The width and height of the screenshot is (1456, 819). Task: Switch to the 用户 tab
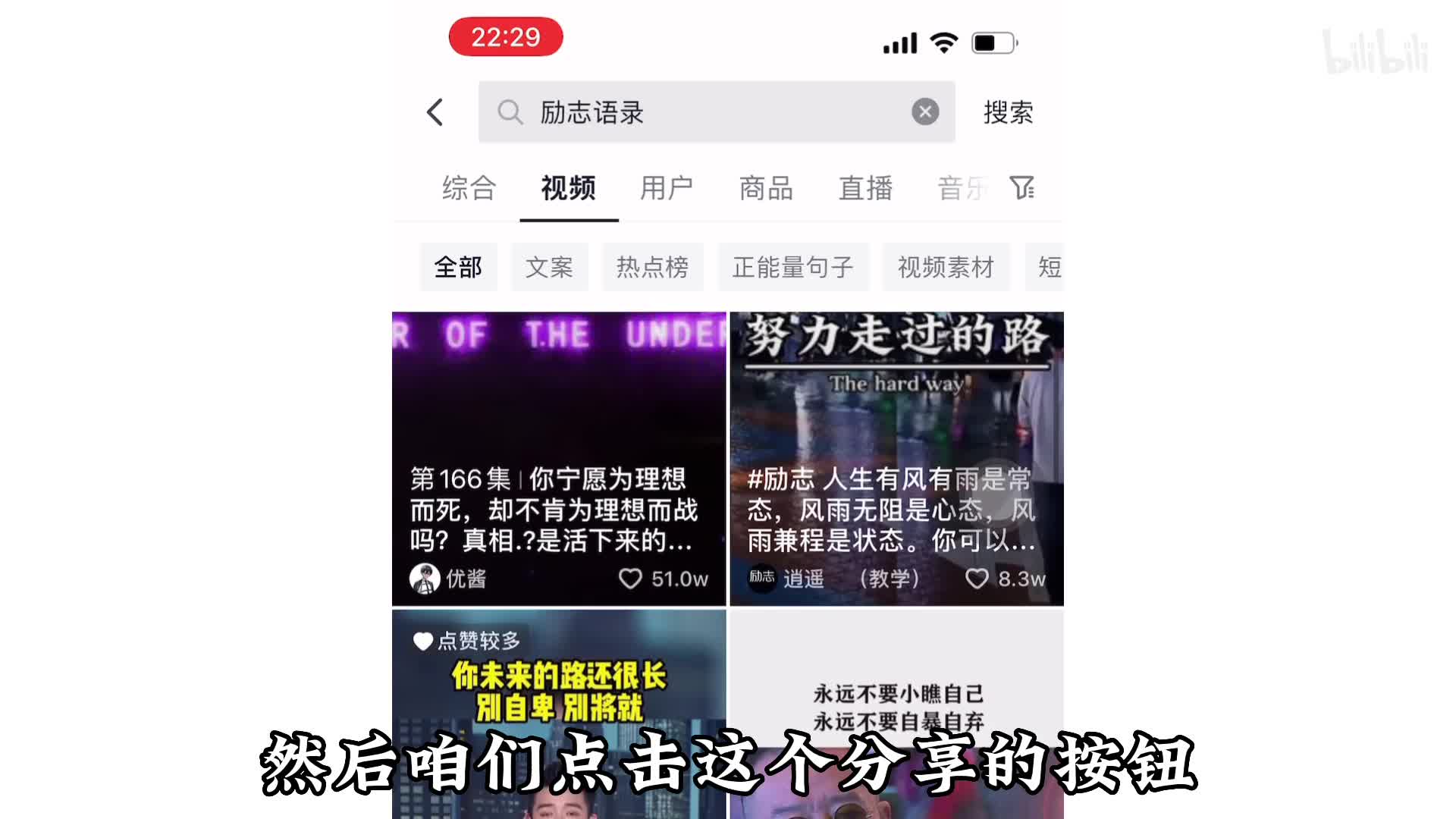(667, 188)
